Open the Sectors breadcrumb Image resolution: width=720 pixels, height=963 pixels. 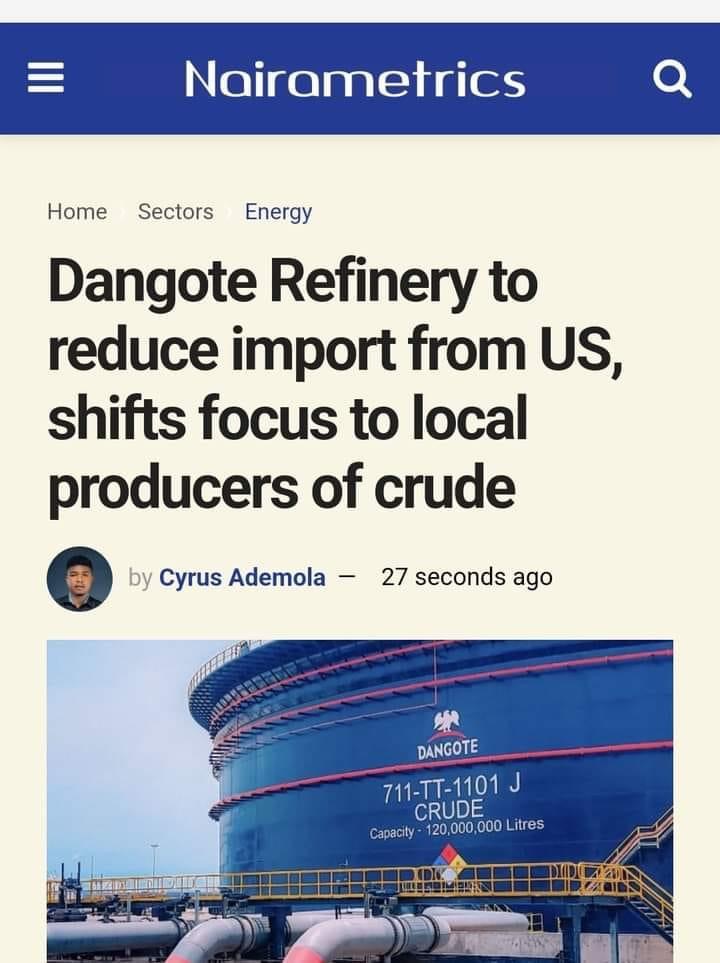[x=175, y=212]
